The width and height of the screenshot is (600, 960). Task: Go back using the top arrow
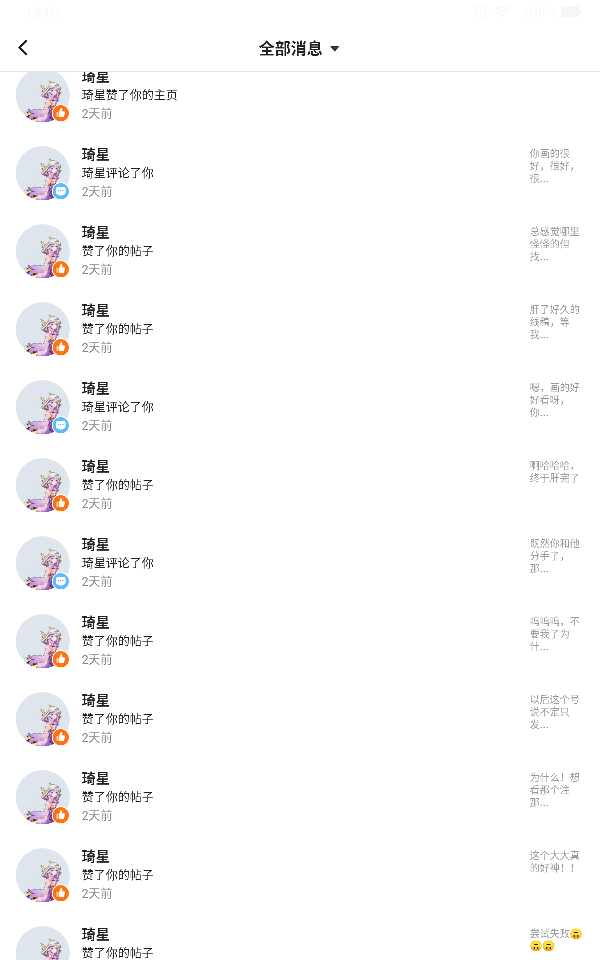tap(23, 48)
